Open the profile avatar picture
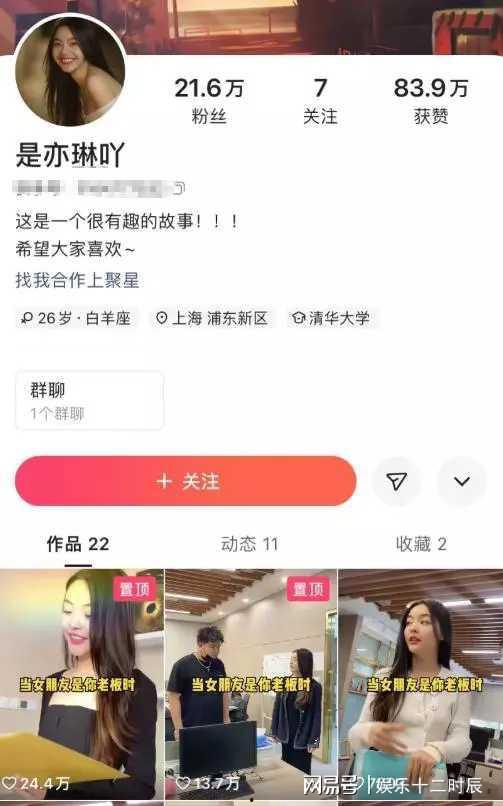The height and width of the screenshot is (806, 503). [x=70, y=71]
